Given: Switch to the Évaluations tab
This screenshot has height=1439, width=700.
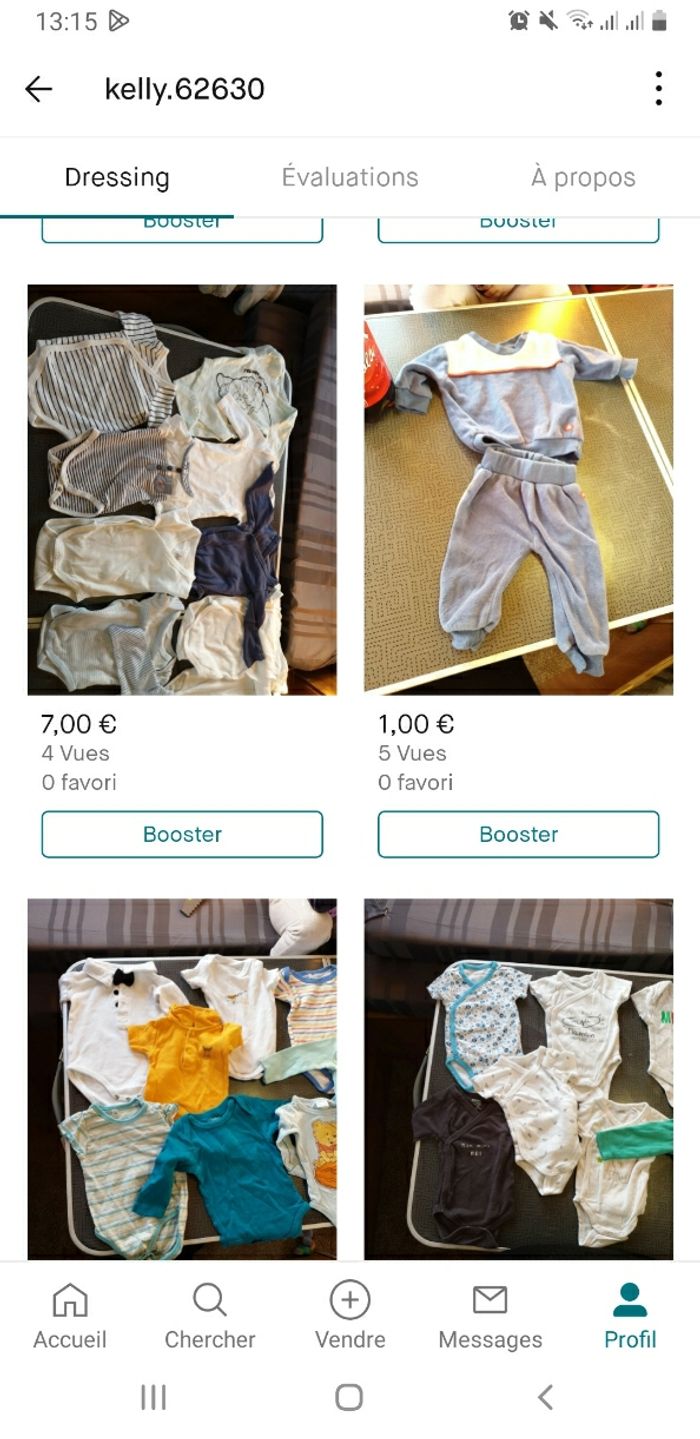Looking at the screenshot, I should [350, 178].
